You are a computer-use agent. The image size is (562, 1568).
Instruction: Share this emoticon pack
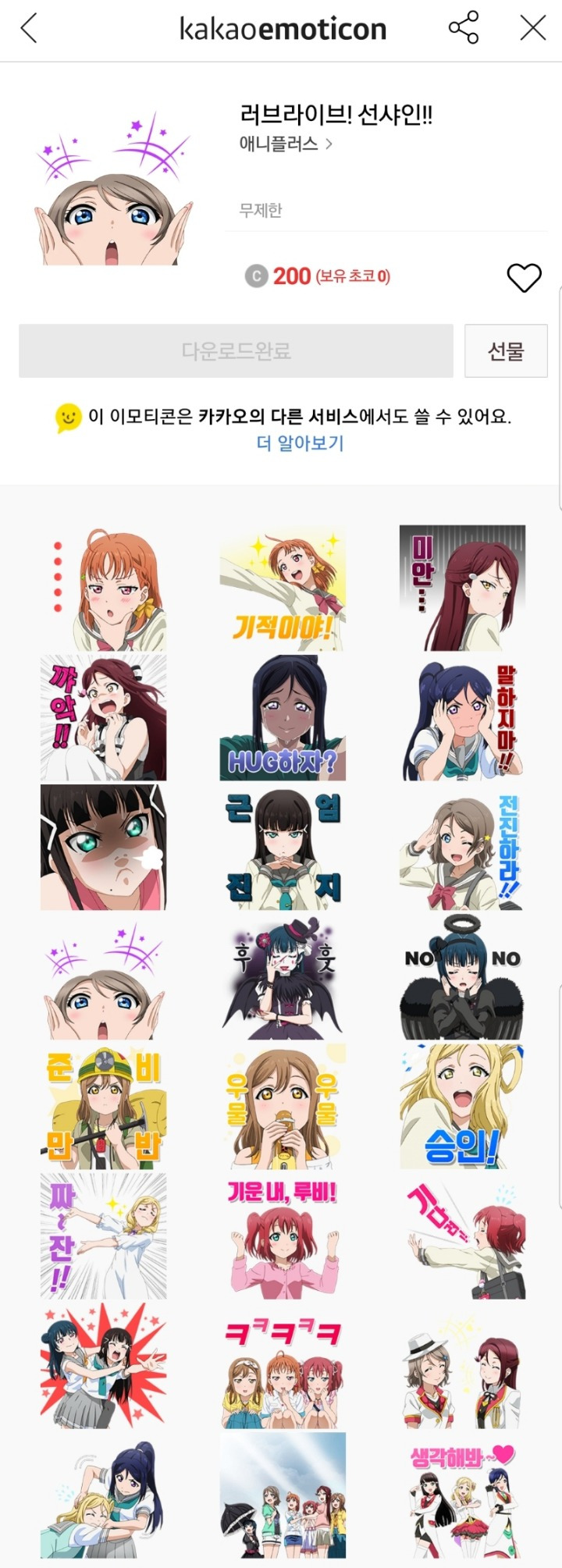pos(463,28)
